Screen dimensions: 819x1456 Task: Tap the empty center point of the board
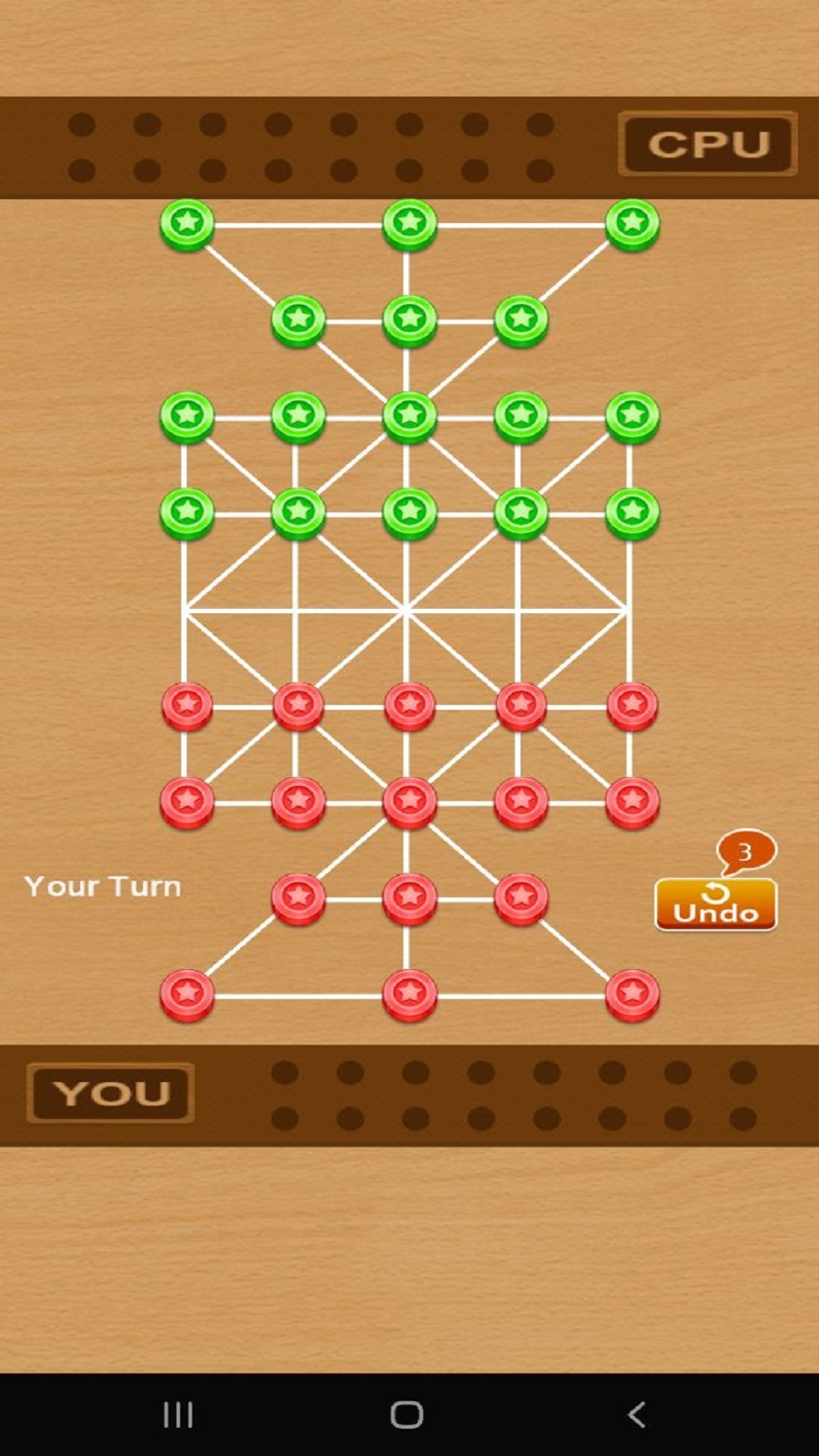point(406,611)
